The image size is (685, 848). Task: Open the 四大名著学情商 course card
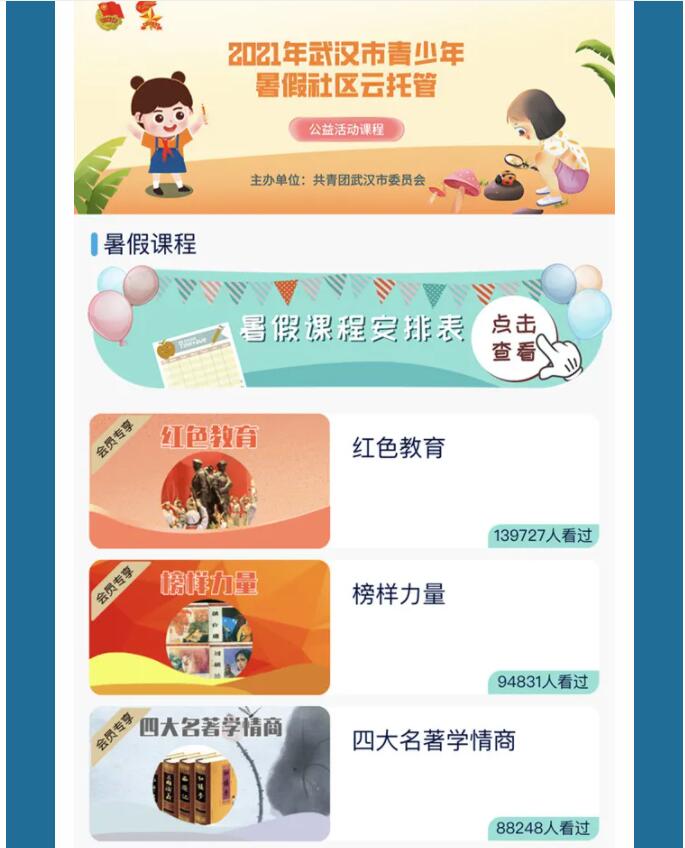[344, 773]
